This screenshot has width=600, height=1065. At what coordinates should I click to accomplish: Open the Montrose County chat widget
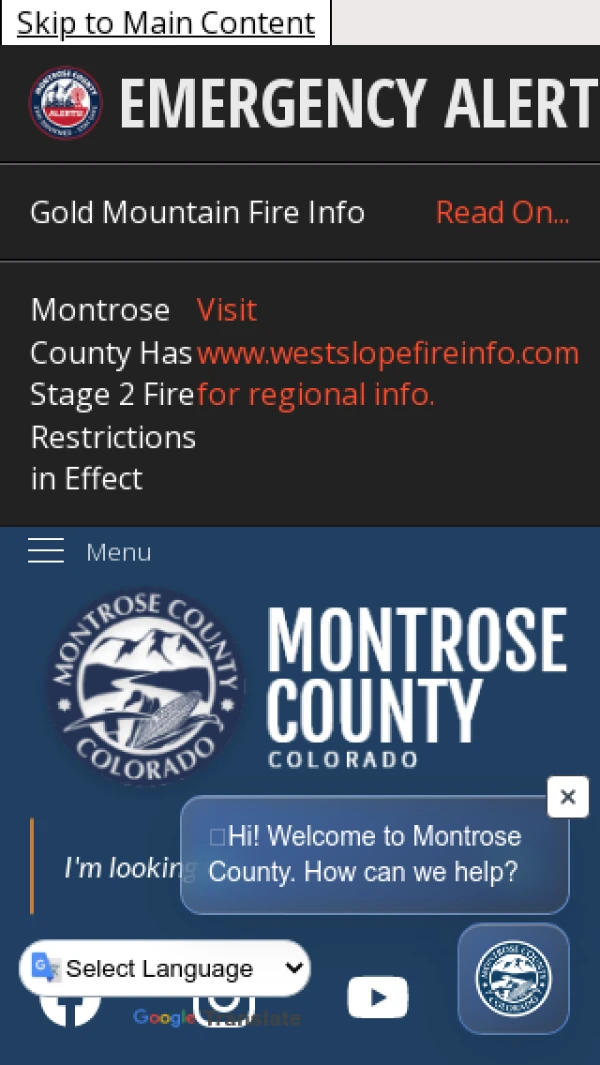coord(514,978)
